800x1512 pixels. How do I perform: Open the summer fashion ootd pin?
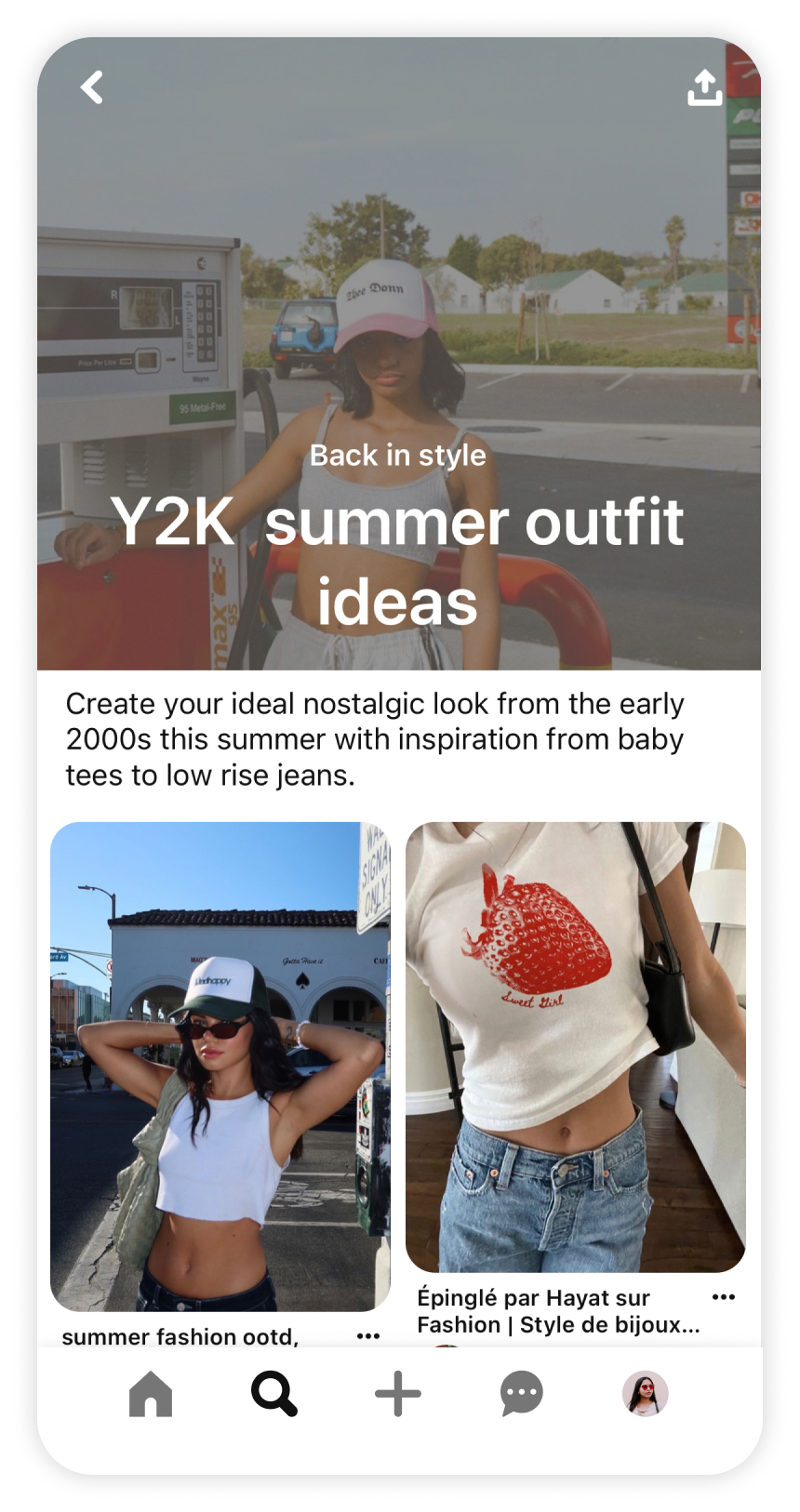pos(220,1066)
